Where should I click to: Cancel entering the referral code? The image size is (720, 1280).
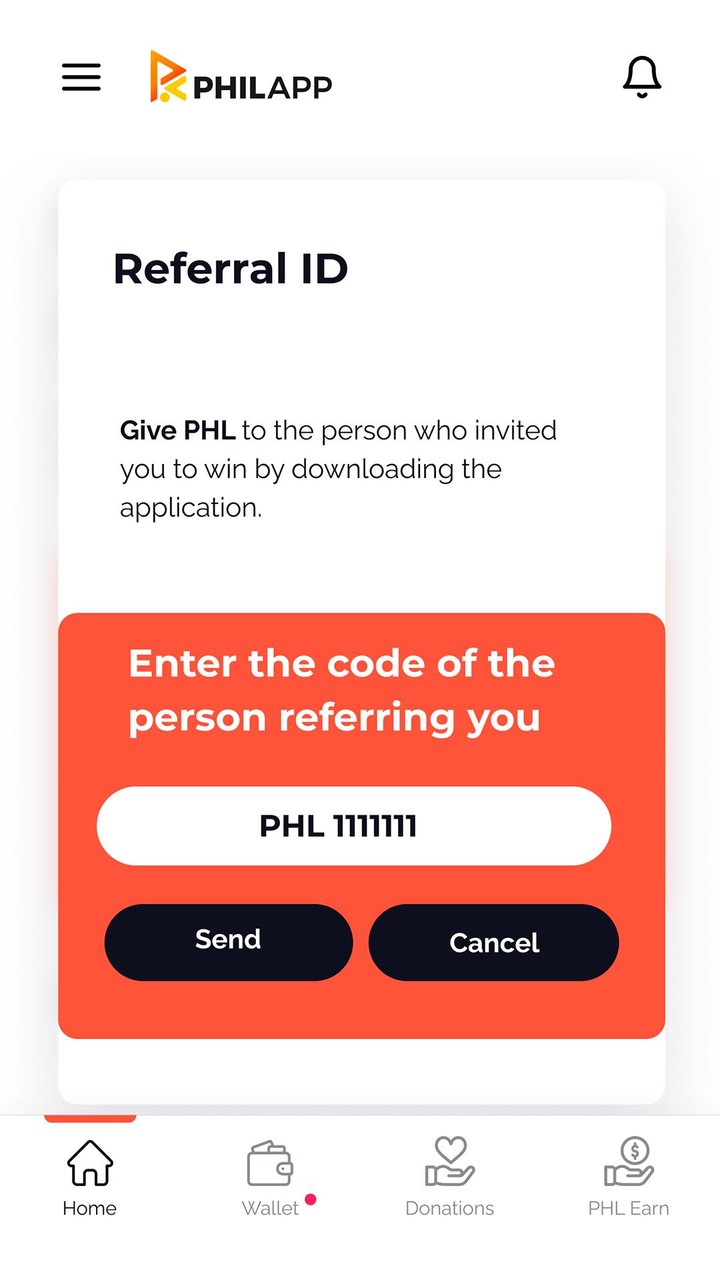[x=494, y=943]
